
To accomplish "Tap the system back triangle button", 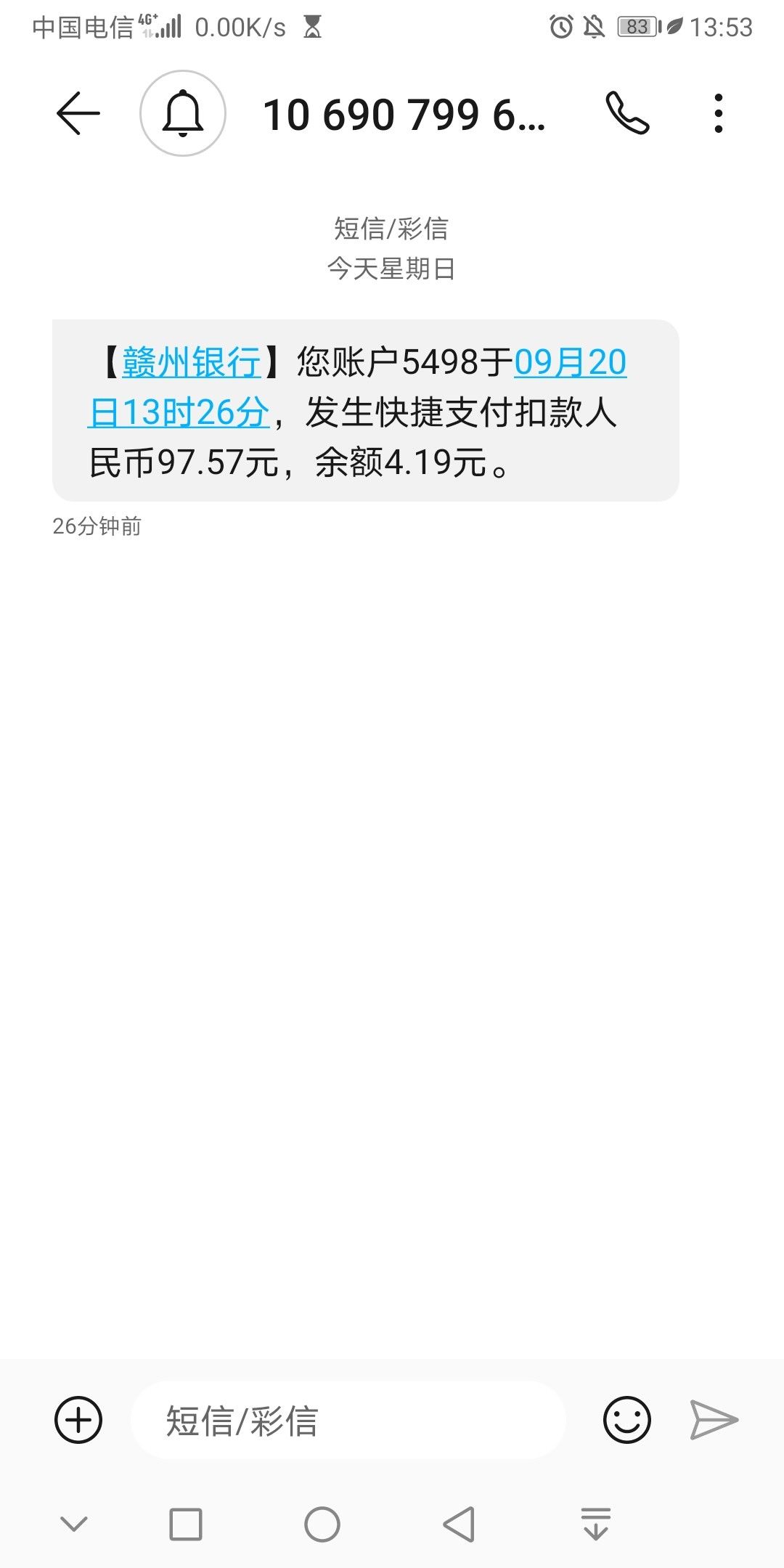I will [x=459, y=1524].
